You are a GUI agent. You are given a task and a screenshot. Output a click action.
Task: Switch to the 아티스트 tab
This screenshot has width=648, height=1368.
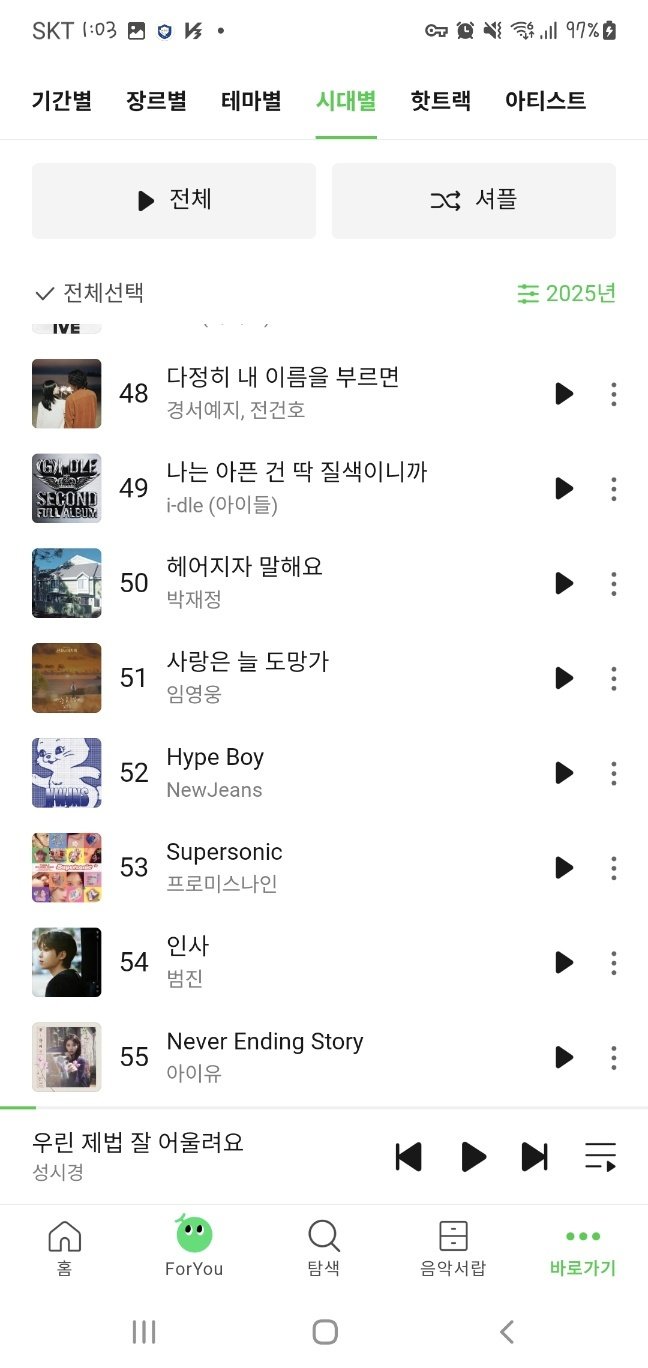click(x=545, y=101)
